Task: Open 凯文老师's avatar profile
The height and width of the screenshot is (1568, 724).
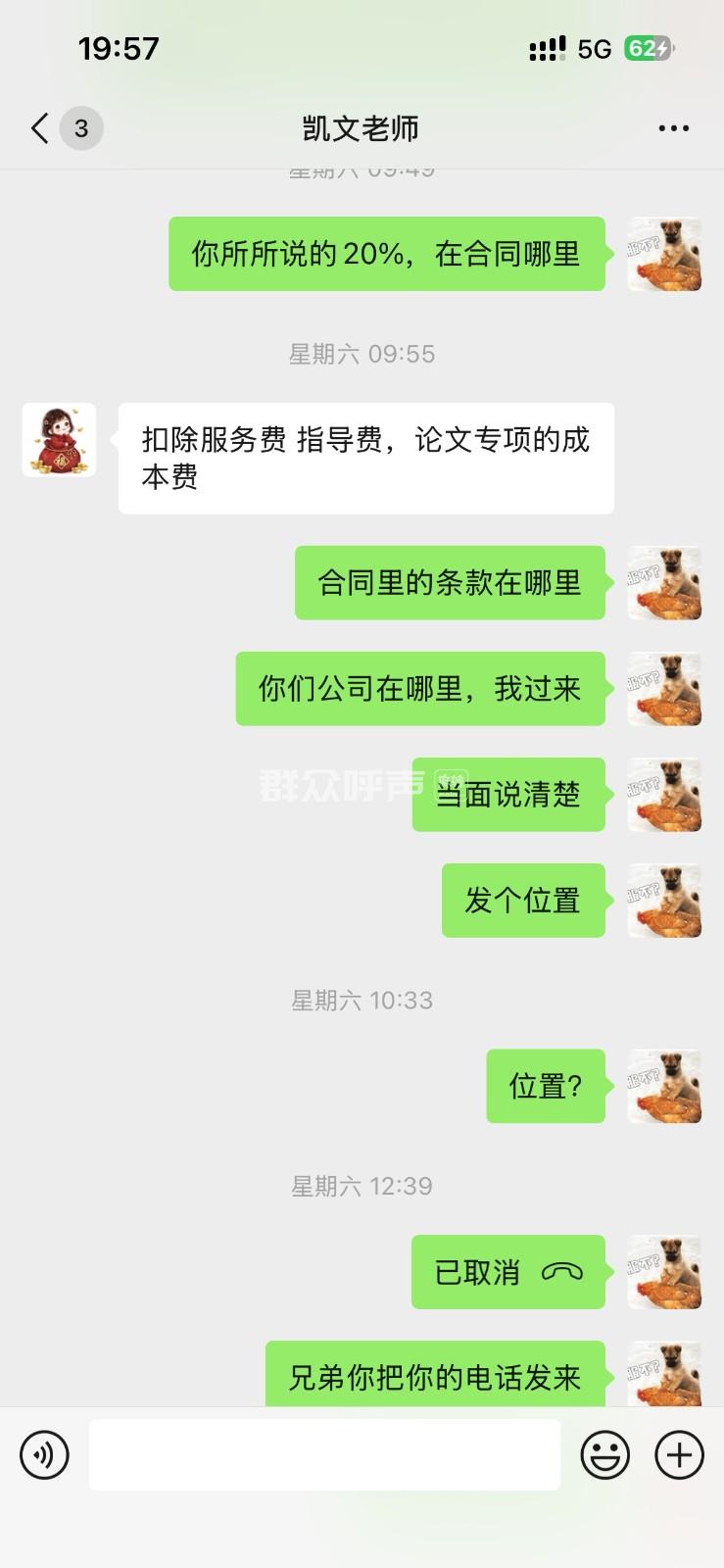Action: [x=59, y=440]
